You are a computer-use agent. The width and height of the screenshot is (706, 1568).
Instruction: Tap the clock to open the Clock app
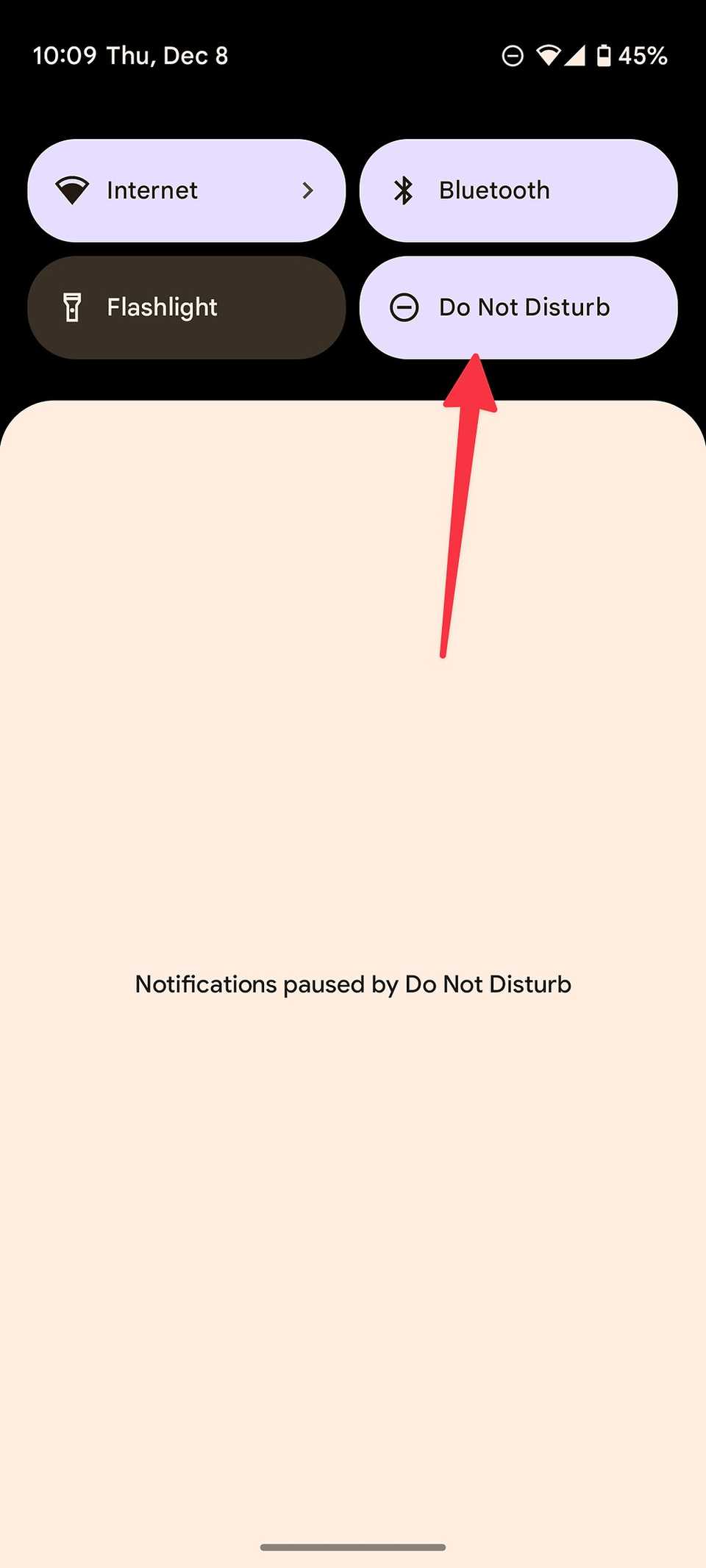65,55
